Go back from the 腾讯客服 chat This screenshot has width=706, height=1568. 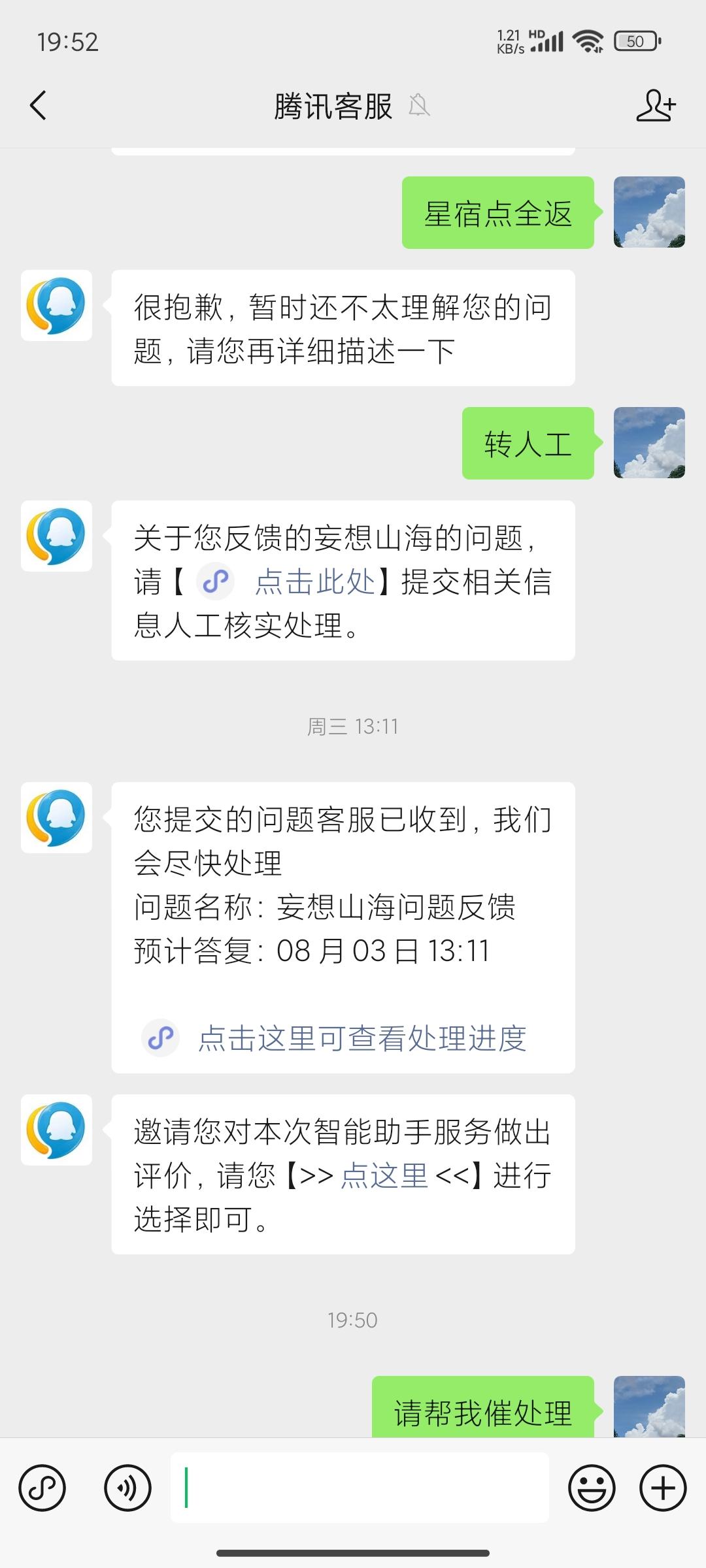pyautogui.click(x=38, y=106)
